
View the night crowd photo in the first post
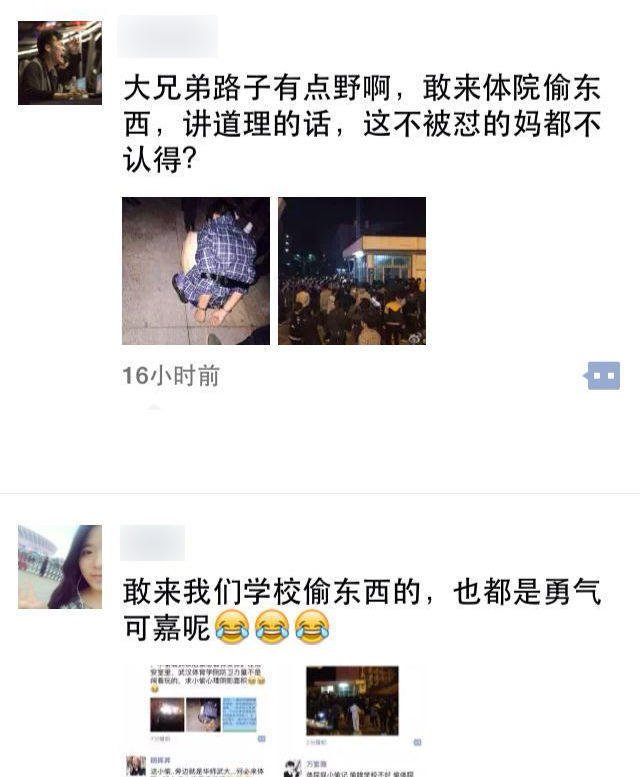(x=352, y=271)
